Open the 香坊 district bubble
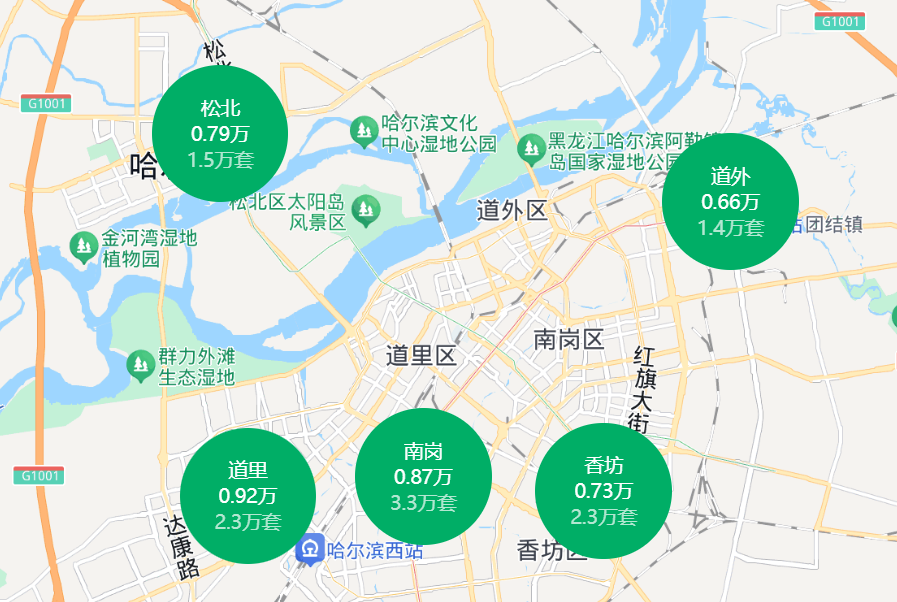The width and height of the screenshot is (897, 602). (x=603, y=490)
